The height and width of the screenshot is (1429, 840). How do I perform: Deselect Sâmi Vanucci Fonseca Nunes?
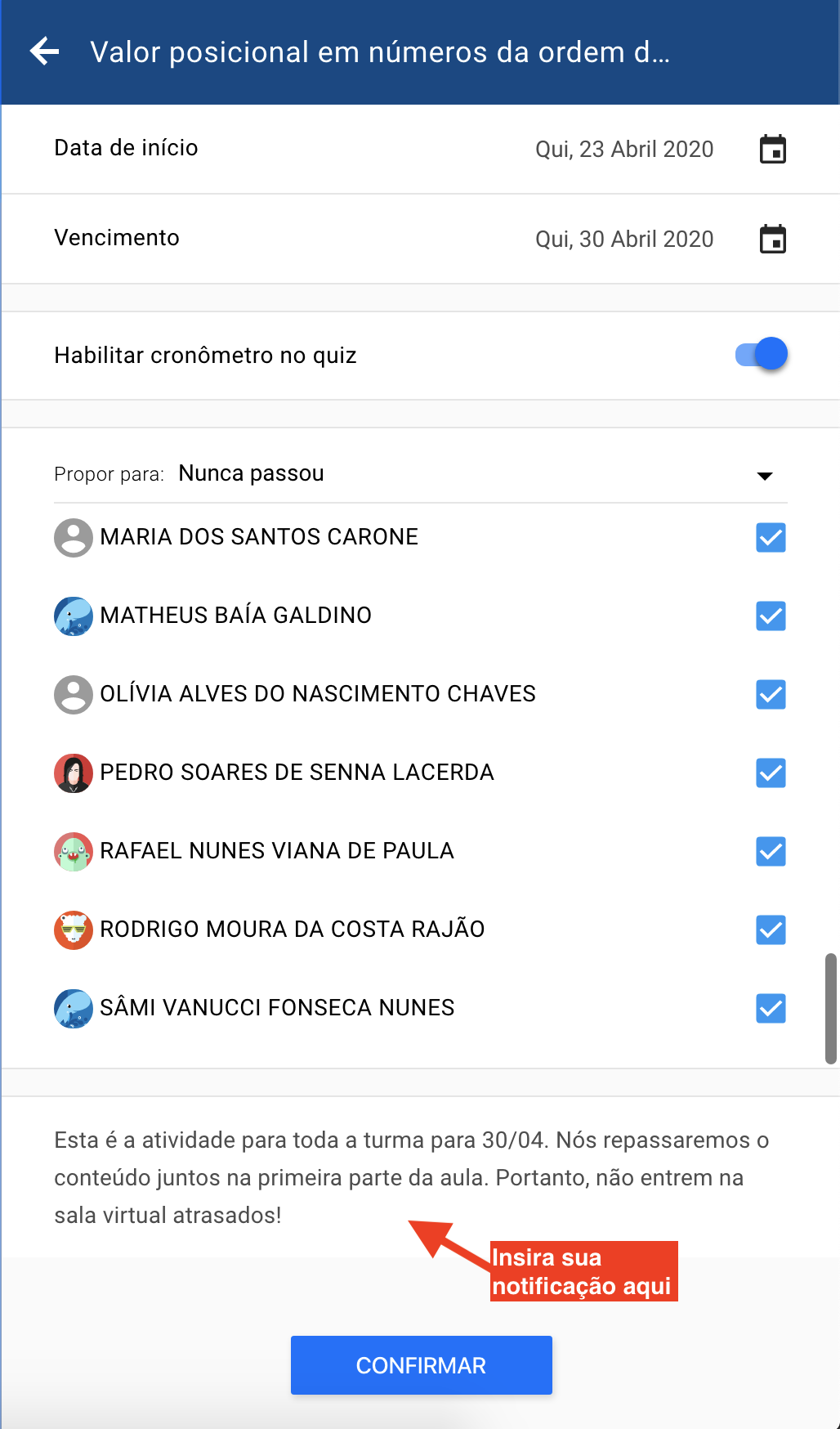771,1009
